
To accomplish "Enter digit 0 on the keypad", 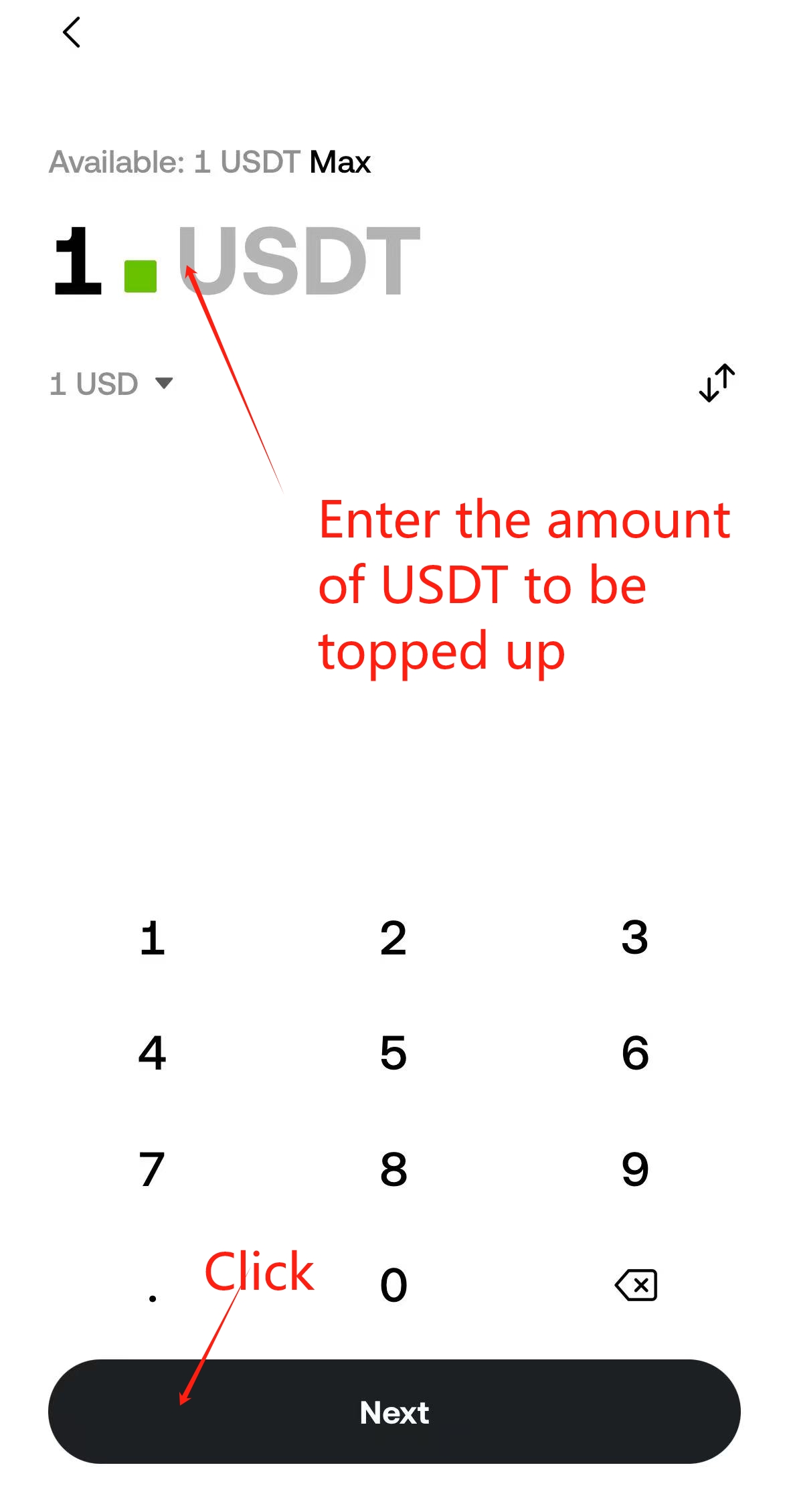I will 393,1285.
